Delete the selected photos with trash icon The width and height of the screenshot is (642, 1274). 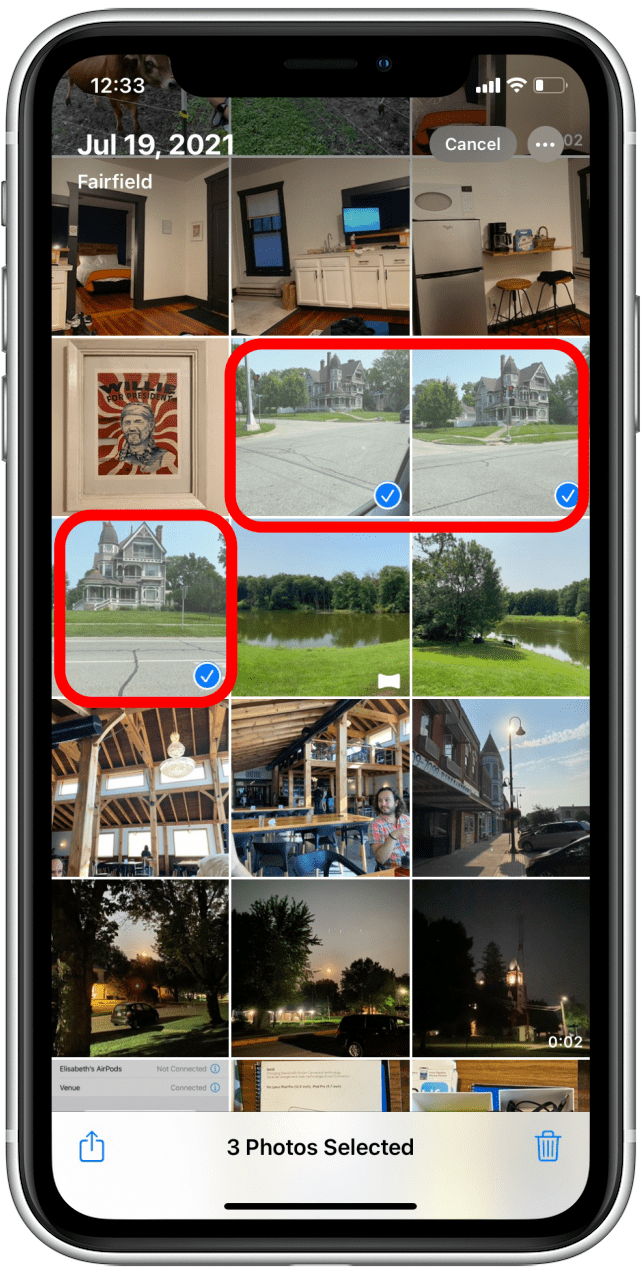[x=548, y=1146]
